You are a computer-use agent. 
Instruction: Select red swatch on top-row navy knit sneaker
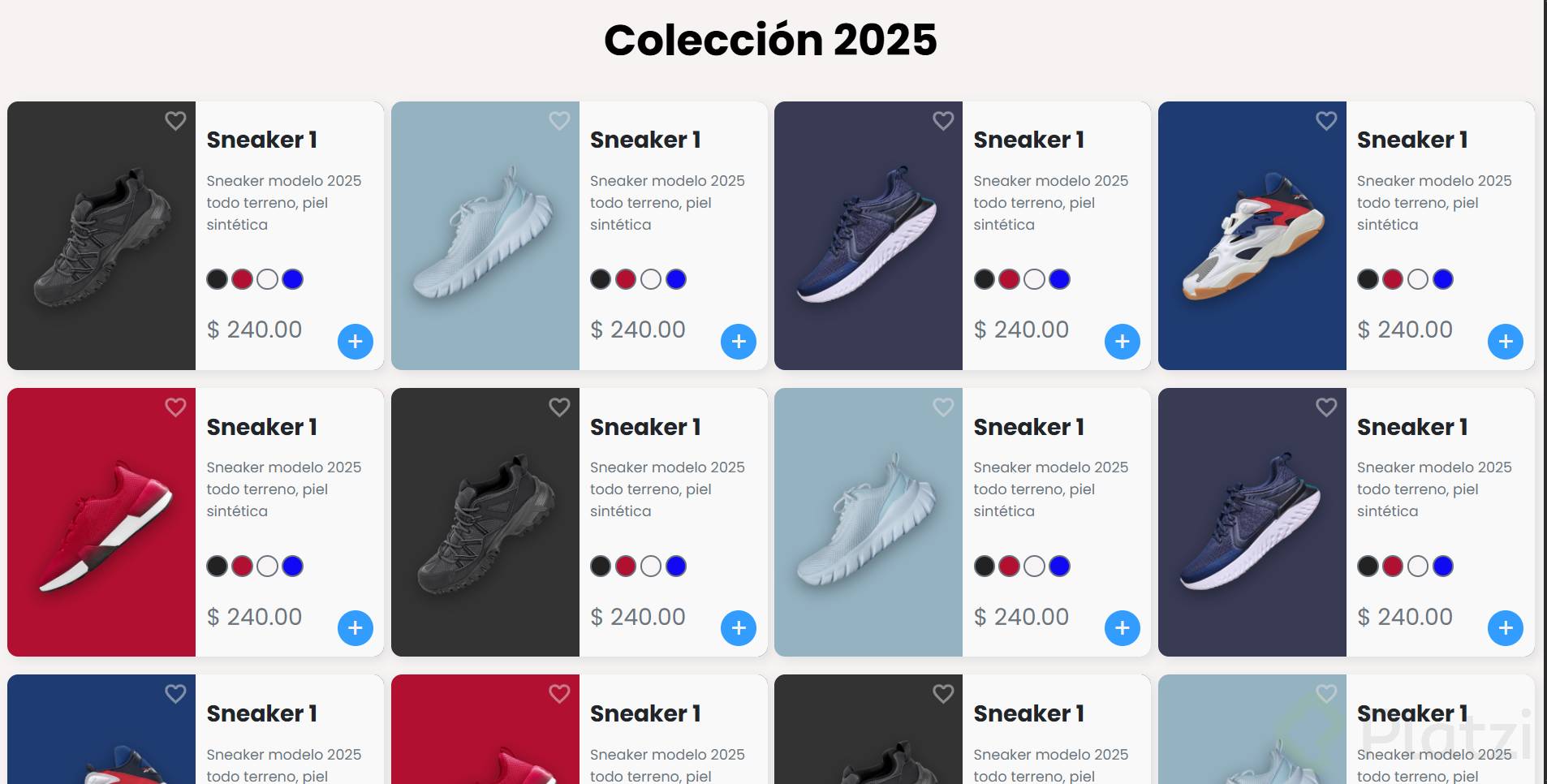click(x=1008, y=279)
